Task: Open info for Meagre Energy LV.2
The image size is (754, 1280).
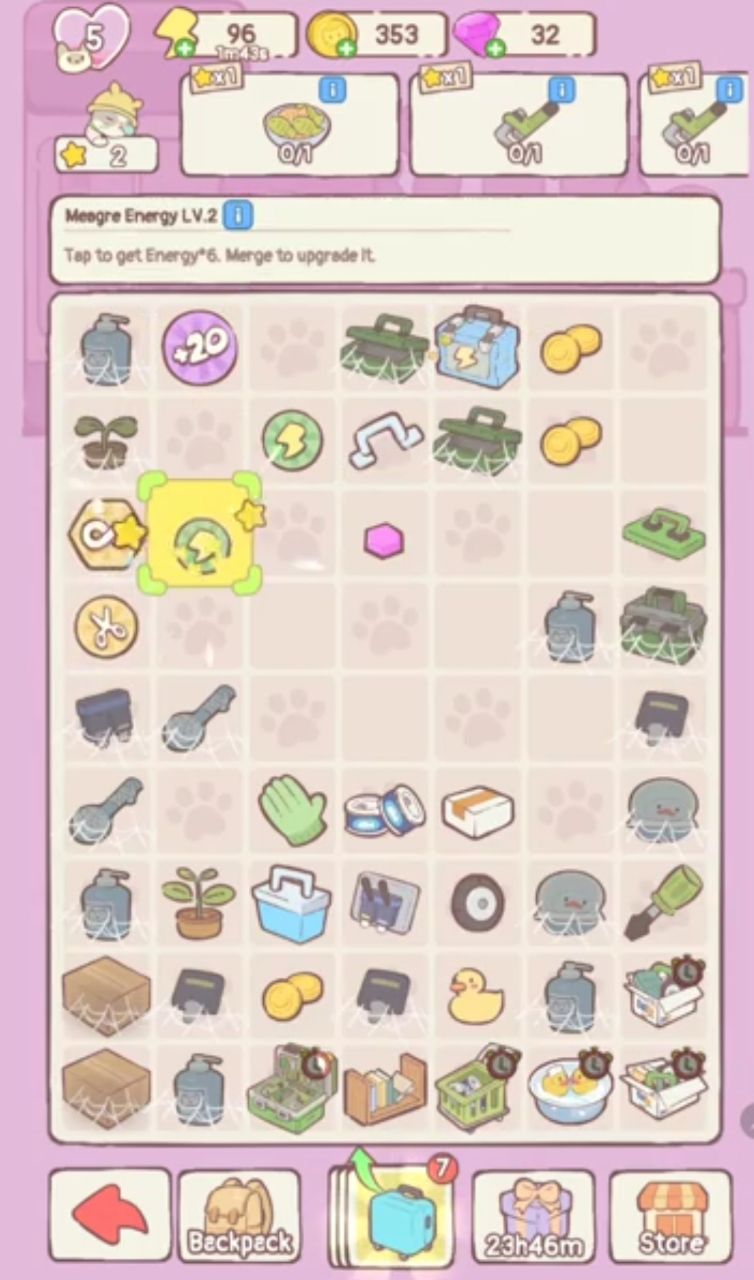Action: [x=237, y=215]
